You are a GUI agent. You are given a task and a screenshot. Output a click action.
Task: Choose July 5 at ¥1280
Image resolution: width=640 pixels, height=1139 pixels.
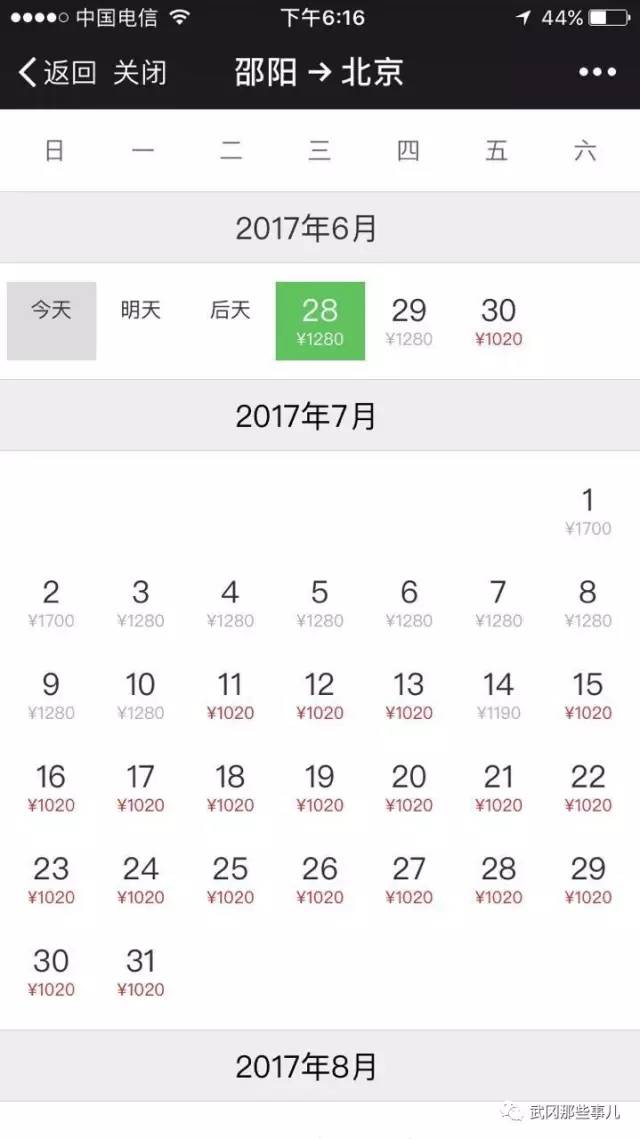click(320, 604)
